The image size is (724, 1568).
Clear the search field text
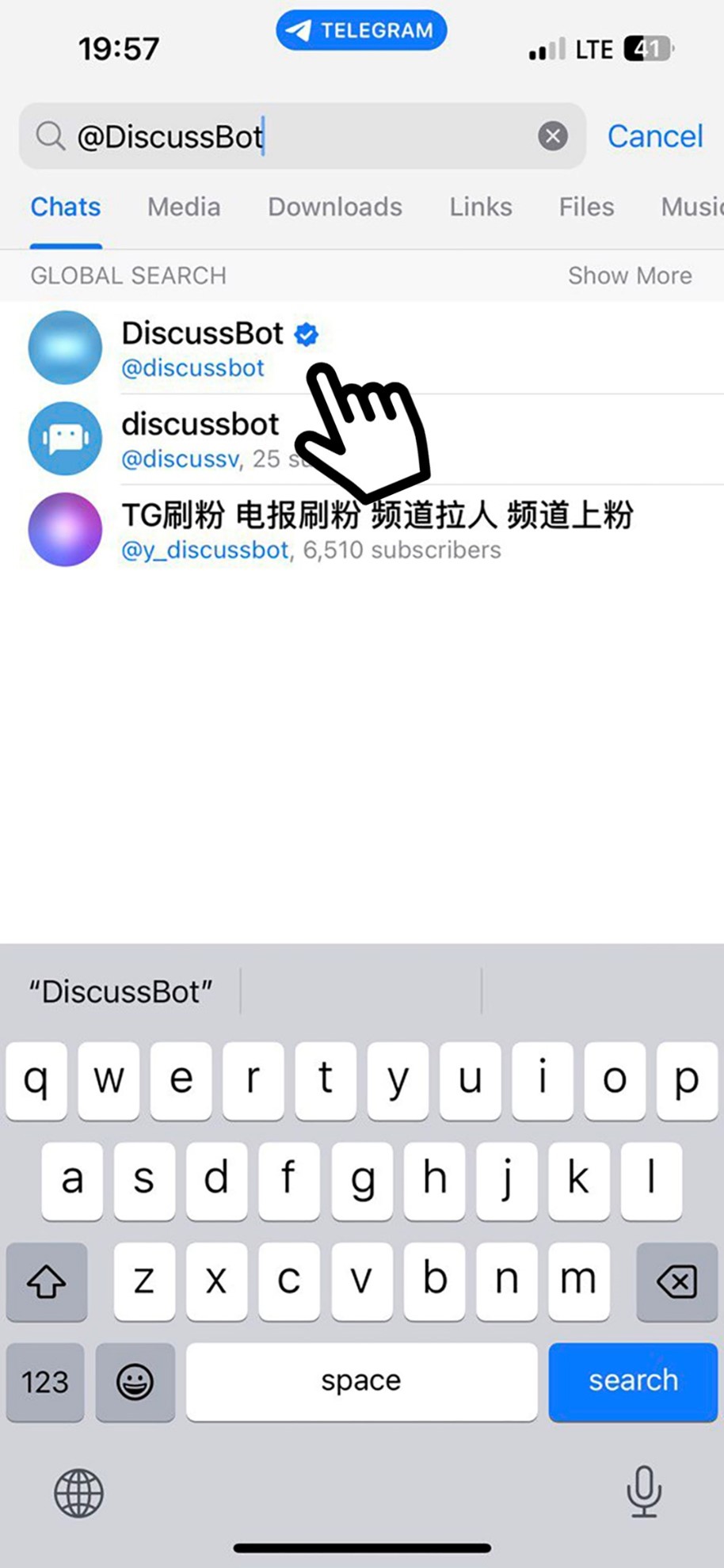(552, 136)
